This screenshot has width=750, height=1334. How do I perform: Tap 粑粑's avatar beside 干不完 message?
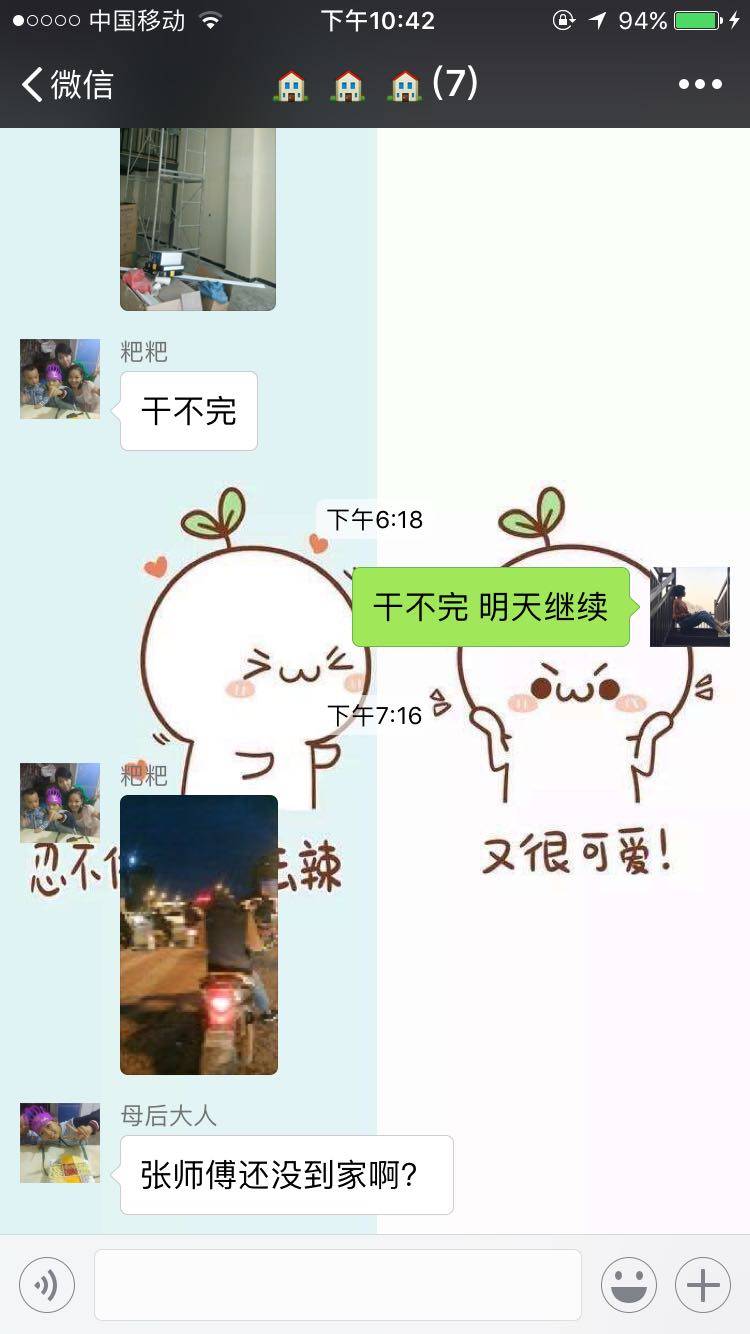(x=60, y=379)
